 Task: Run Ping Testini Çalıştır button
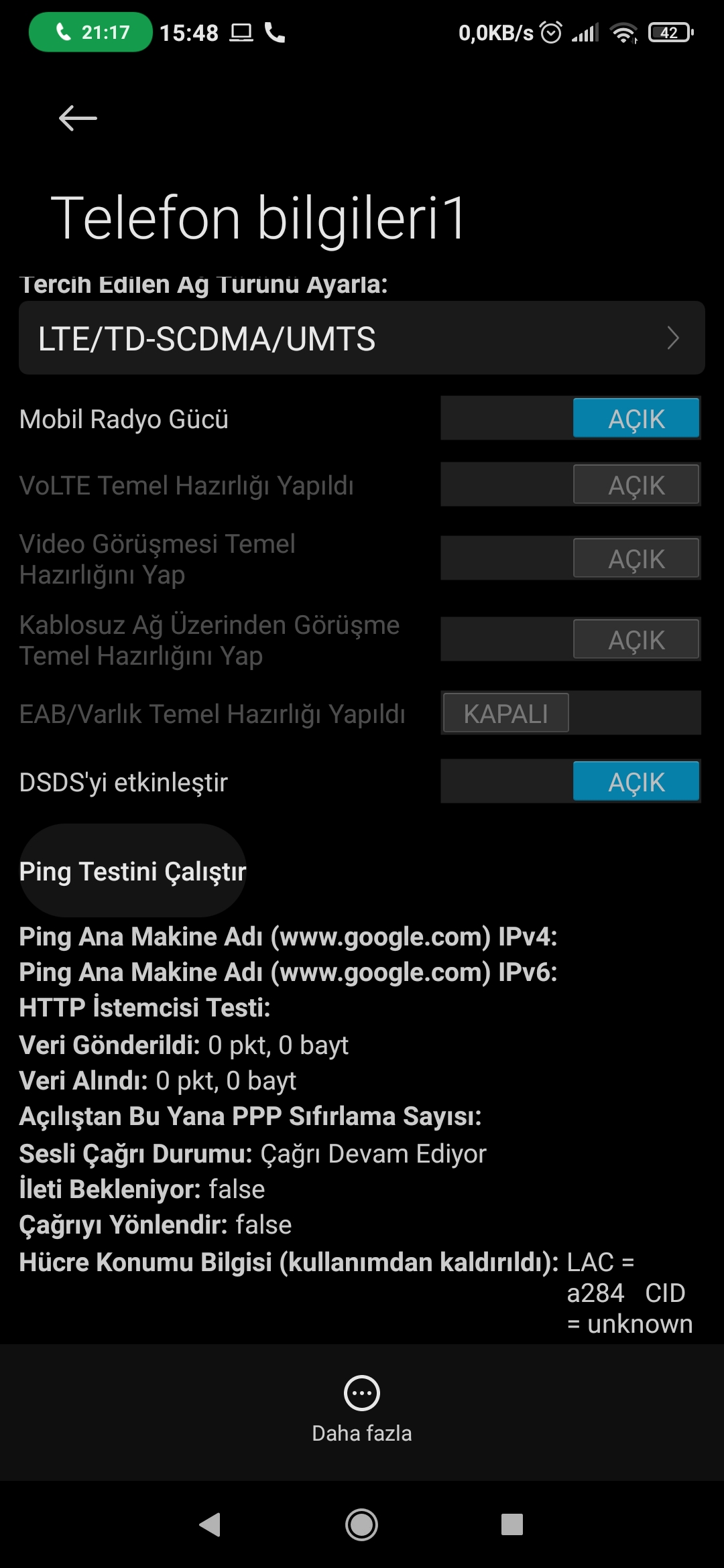pyautogui.click(x=133, y=870)
